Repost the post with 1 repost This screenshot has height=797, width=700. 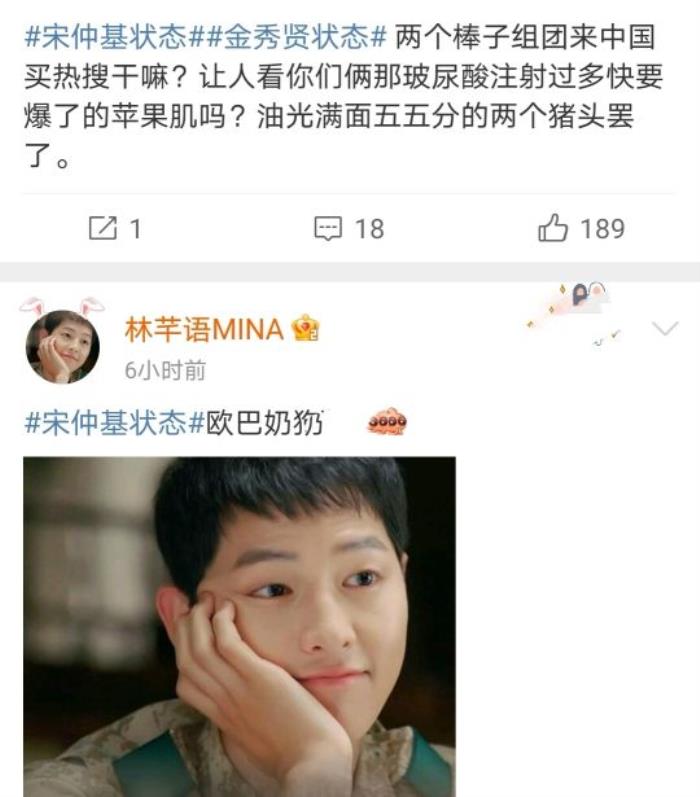coord(114,229)
